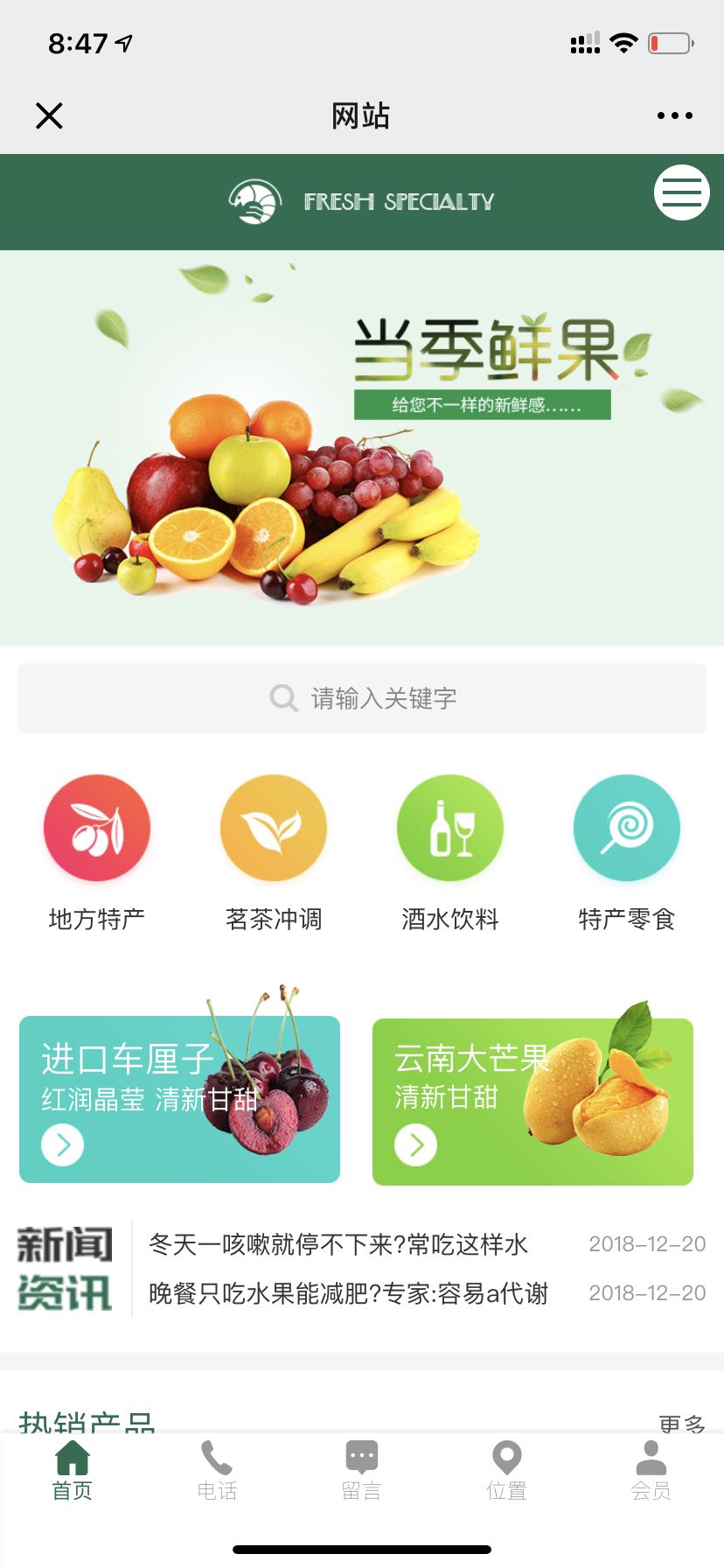
Task: Open the hamburger drawer menu
Action: tap(681, 192)
